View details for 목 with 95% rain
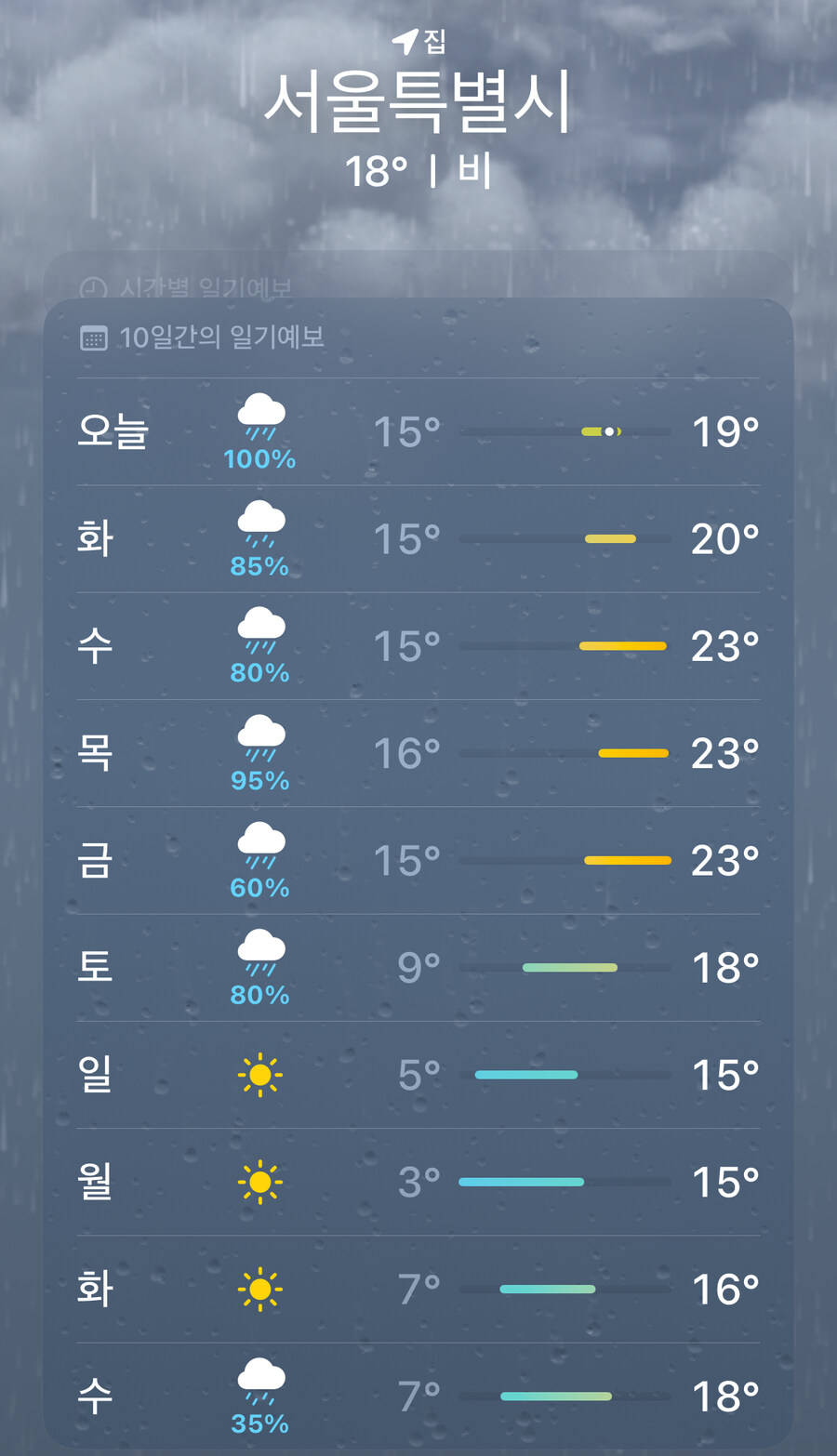 [x=418, y=753]
